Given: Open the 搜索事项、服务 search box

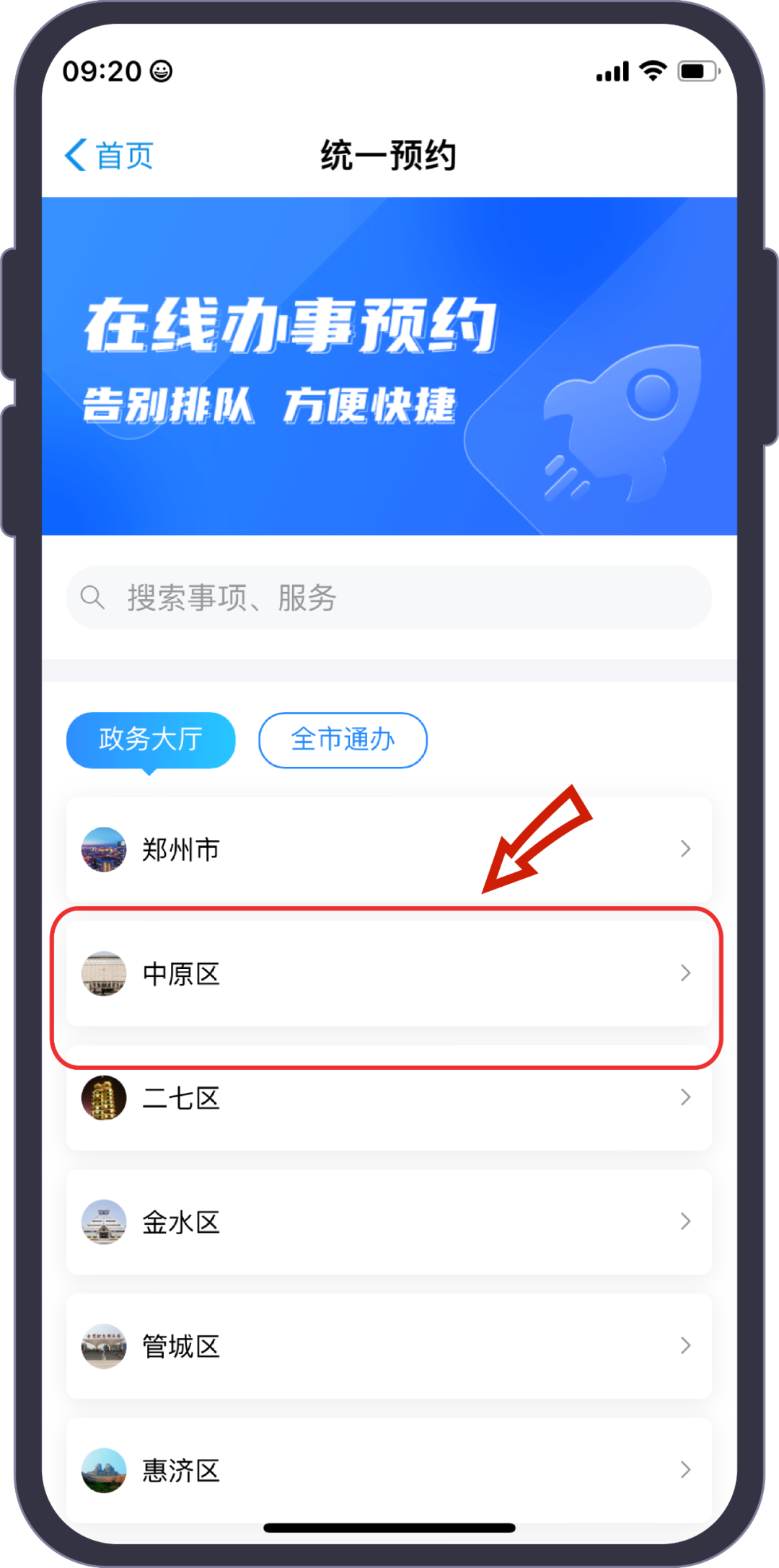Looking at the screenshot, I should click(x=389, y=598).
